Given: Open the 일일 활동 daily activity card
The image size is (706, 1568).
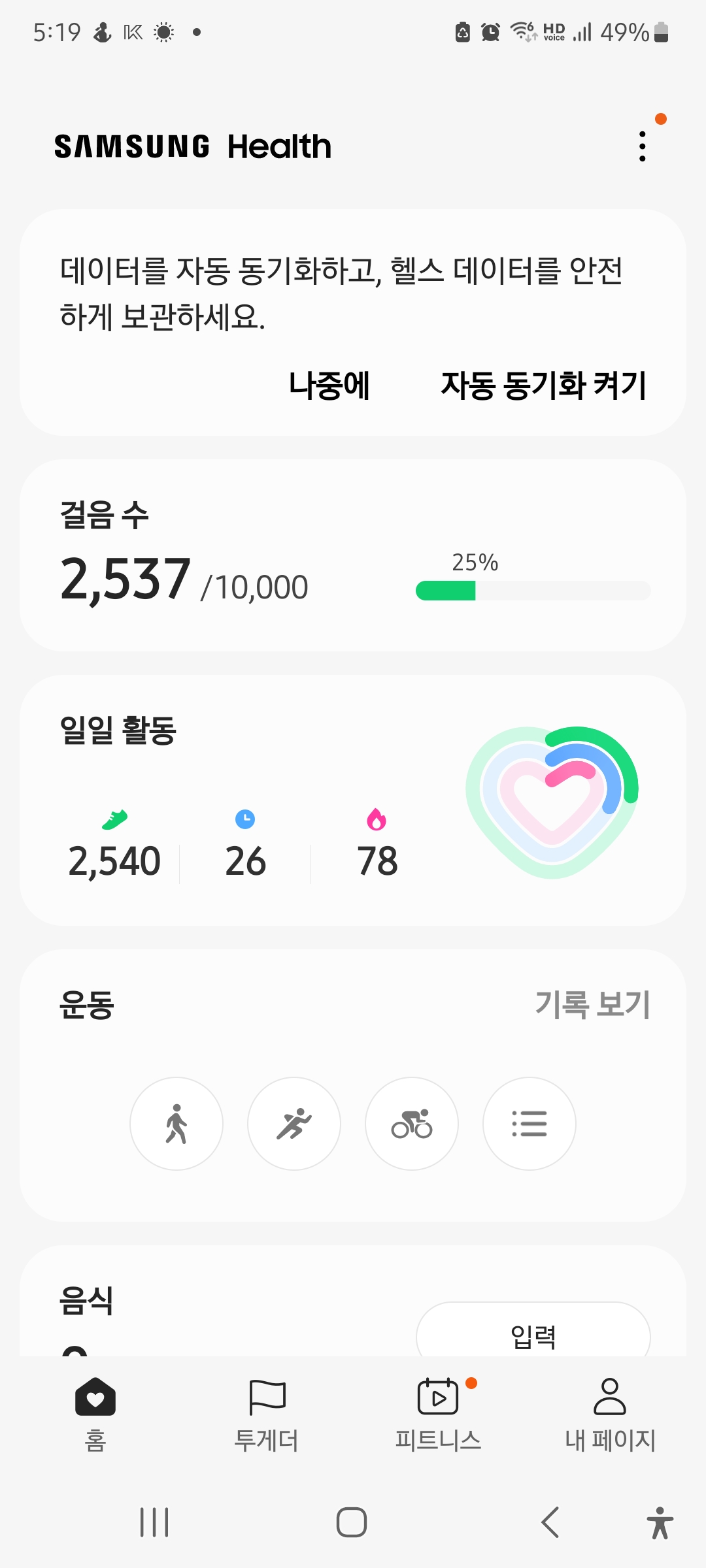Looking at the screenshot, I should [353, 800].
